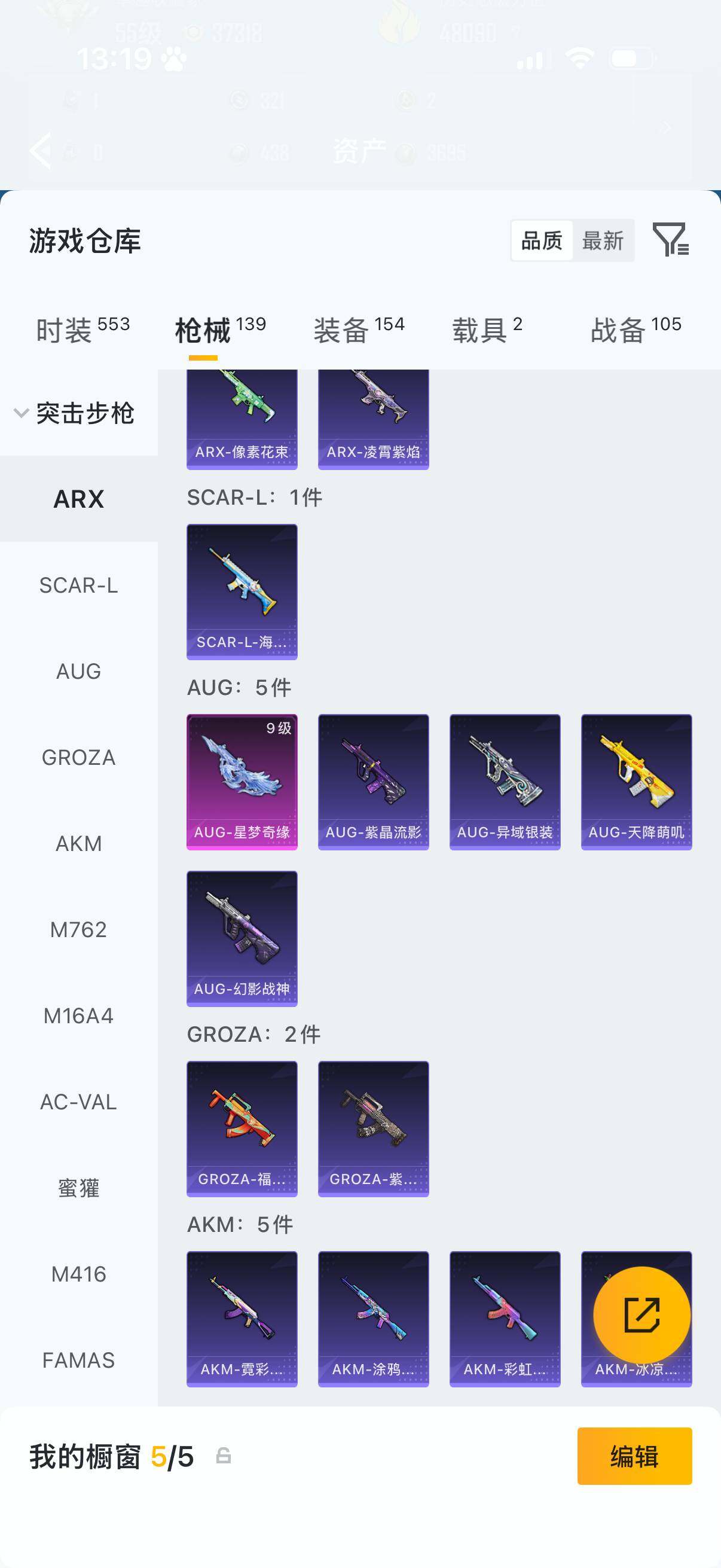Sort items by 最新
This screenshot has height=1568, width=721.
coord(603,241)
